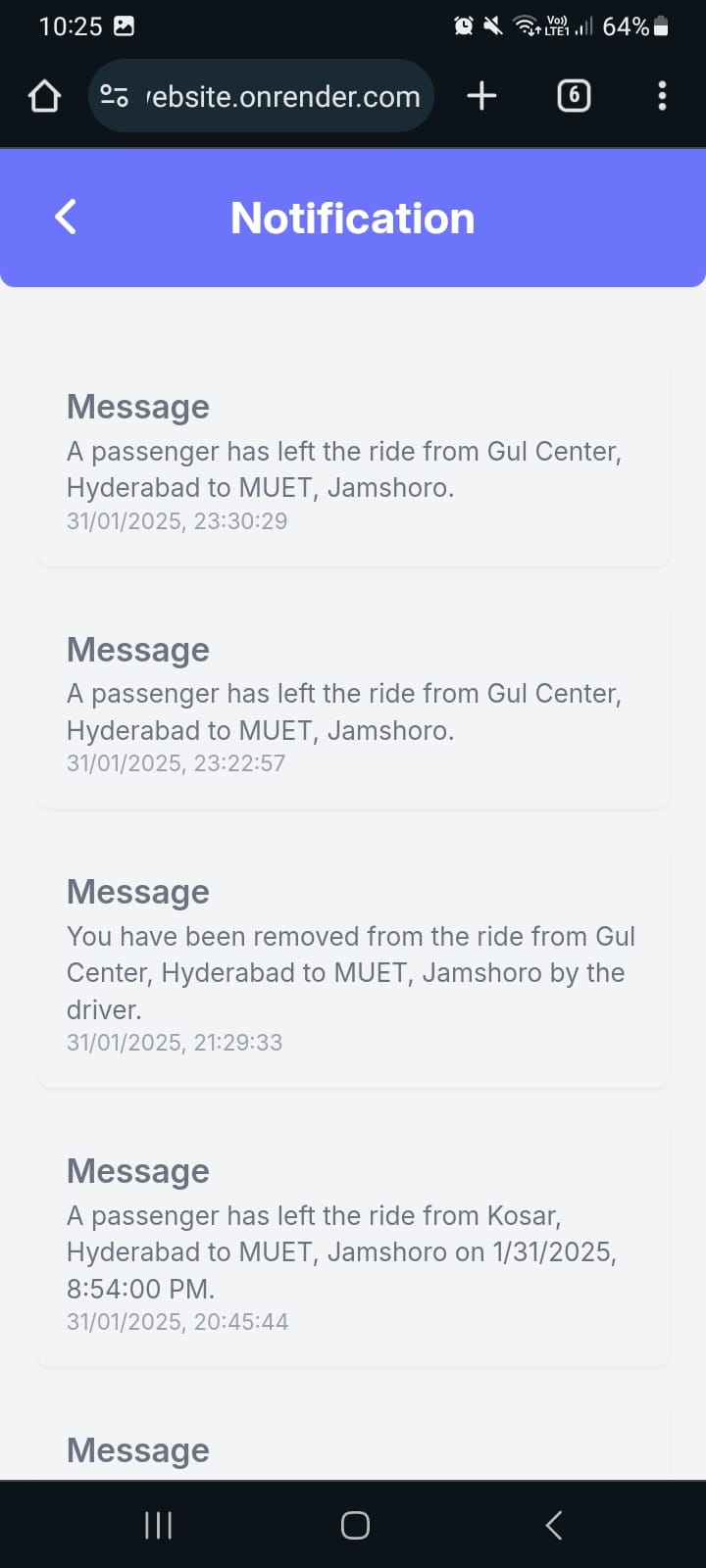The image size is (706, 1568).
Task: Open recent apps from the navigation bar
Action: (158, 1525)
